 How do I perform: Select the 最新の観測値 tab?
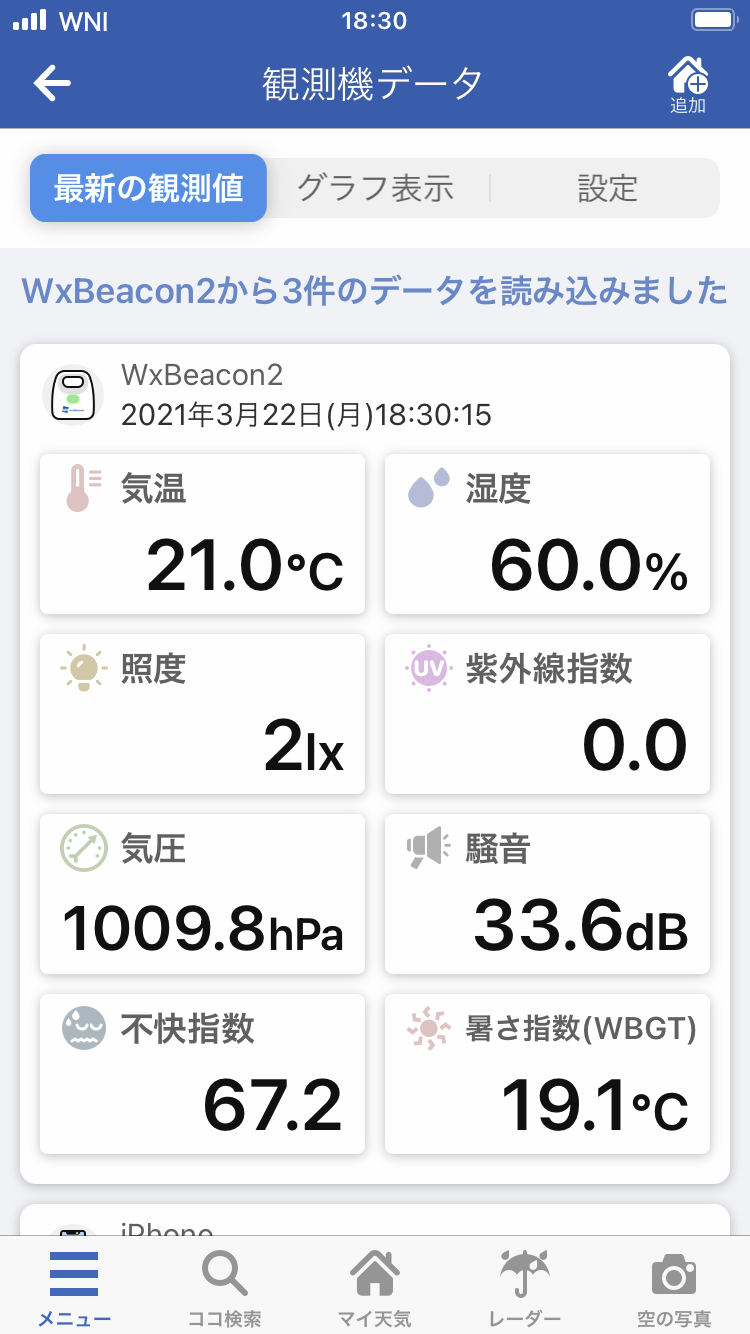point(148,188)
